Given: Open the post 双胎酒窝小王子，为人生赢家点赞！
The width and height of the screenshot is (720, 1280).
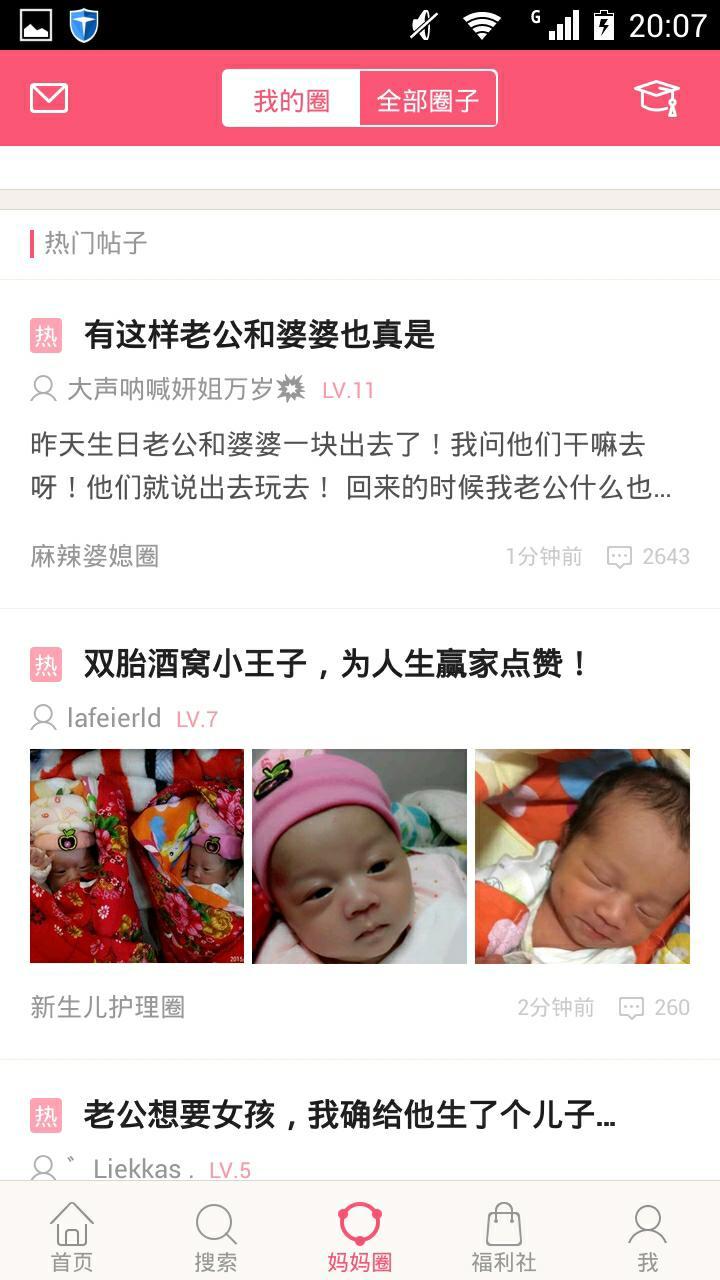Looking at the screenshot, I should click(x=336, y=664).
